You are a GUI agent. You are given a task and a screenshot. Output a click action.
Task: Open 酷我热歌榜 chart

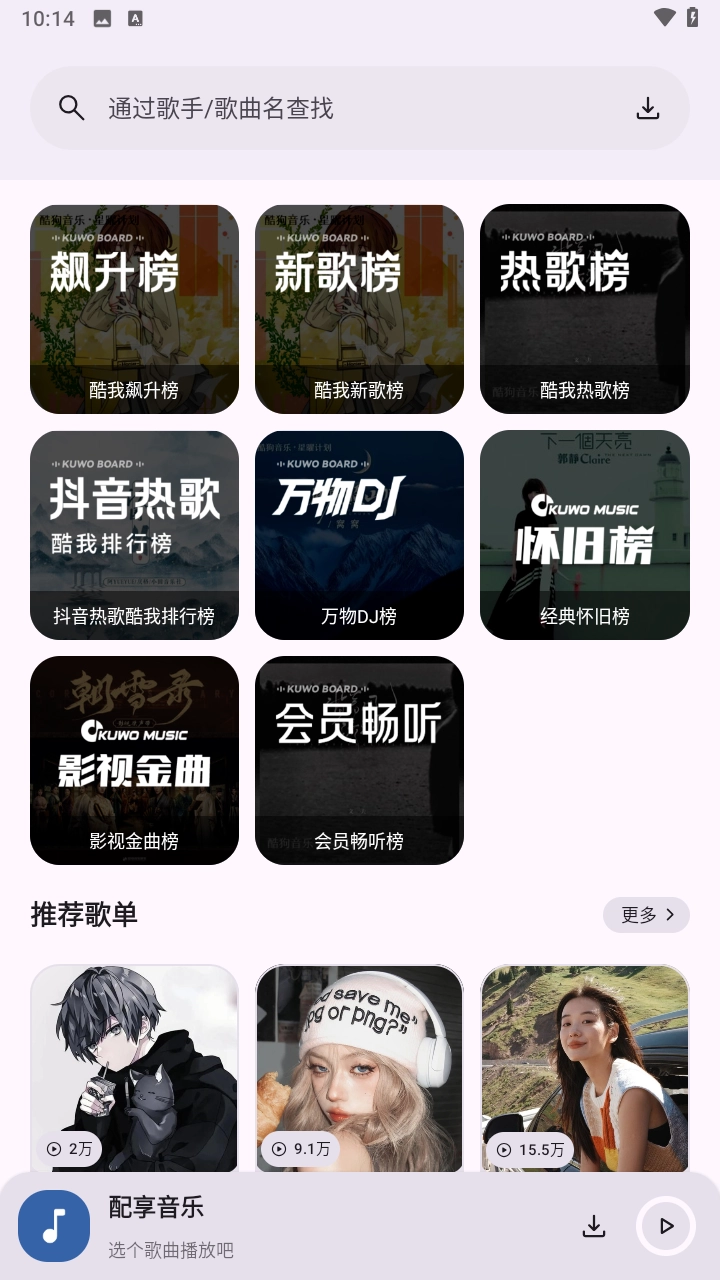[584, 309]
